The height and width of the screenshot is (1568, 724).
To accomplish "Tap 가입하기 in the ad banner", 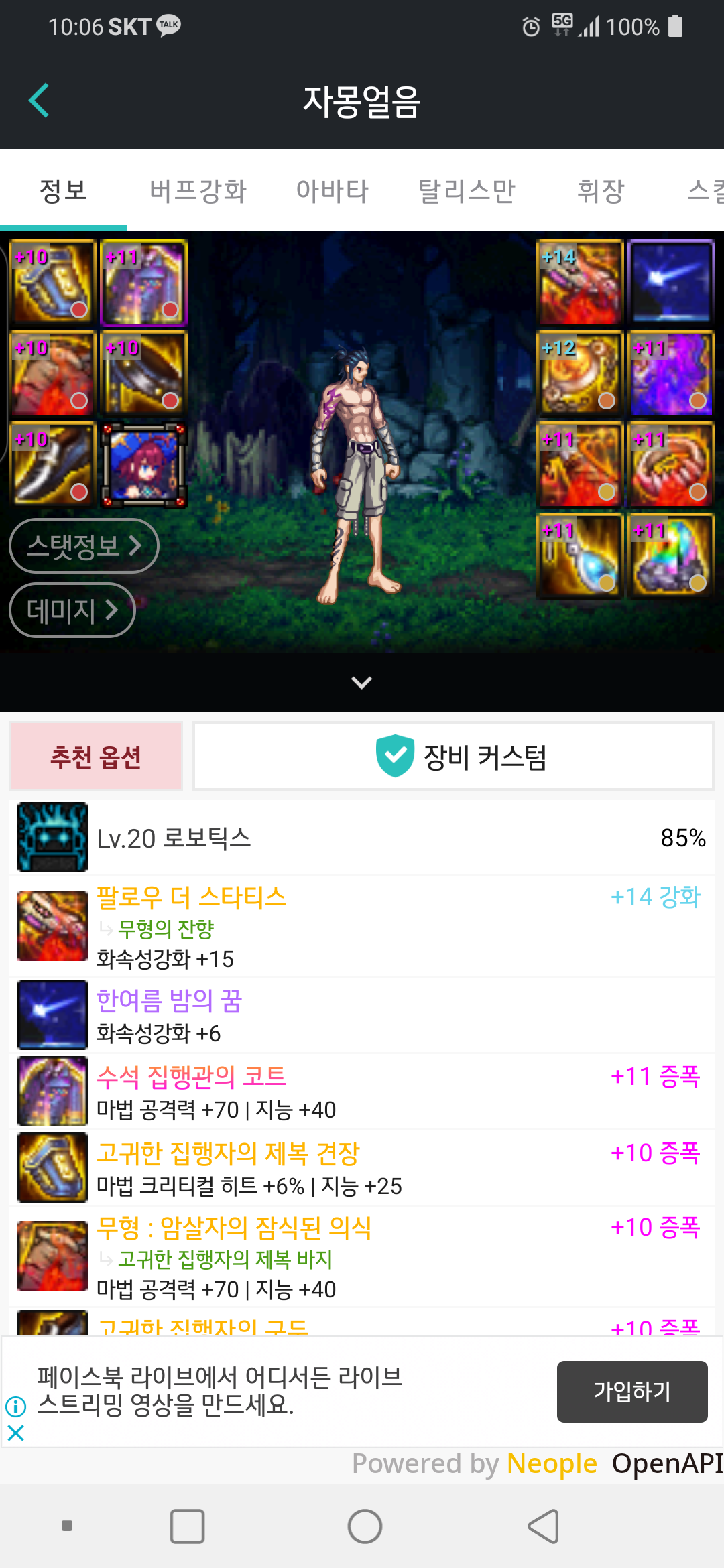I will [x=631, y=1391].
